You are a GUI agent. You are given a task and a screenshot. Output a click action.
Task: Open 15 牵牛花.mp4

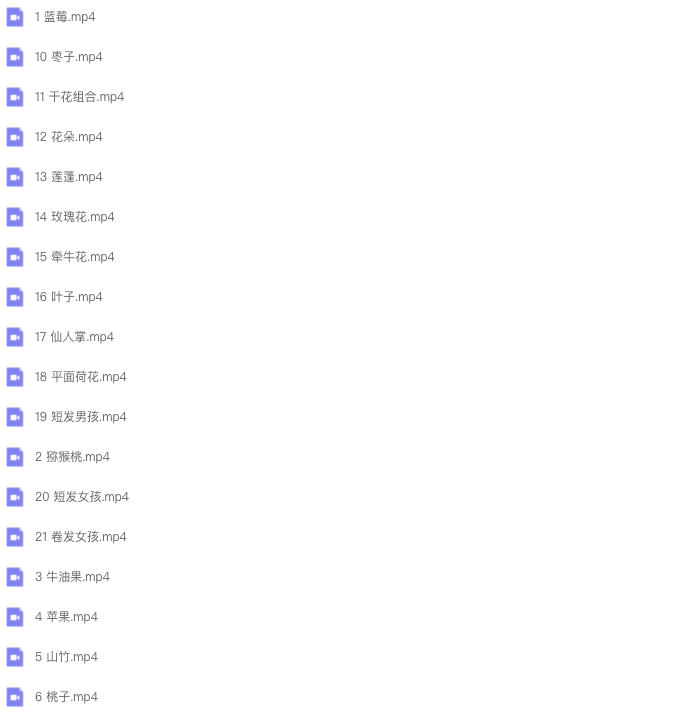coord(74,257)
